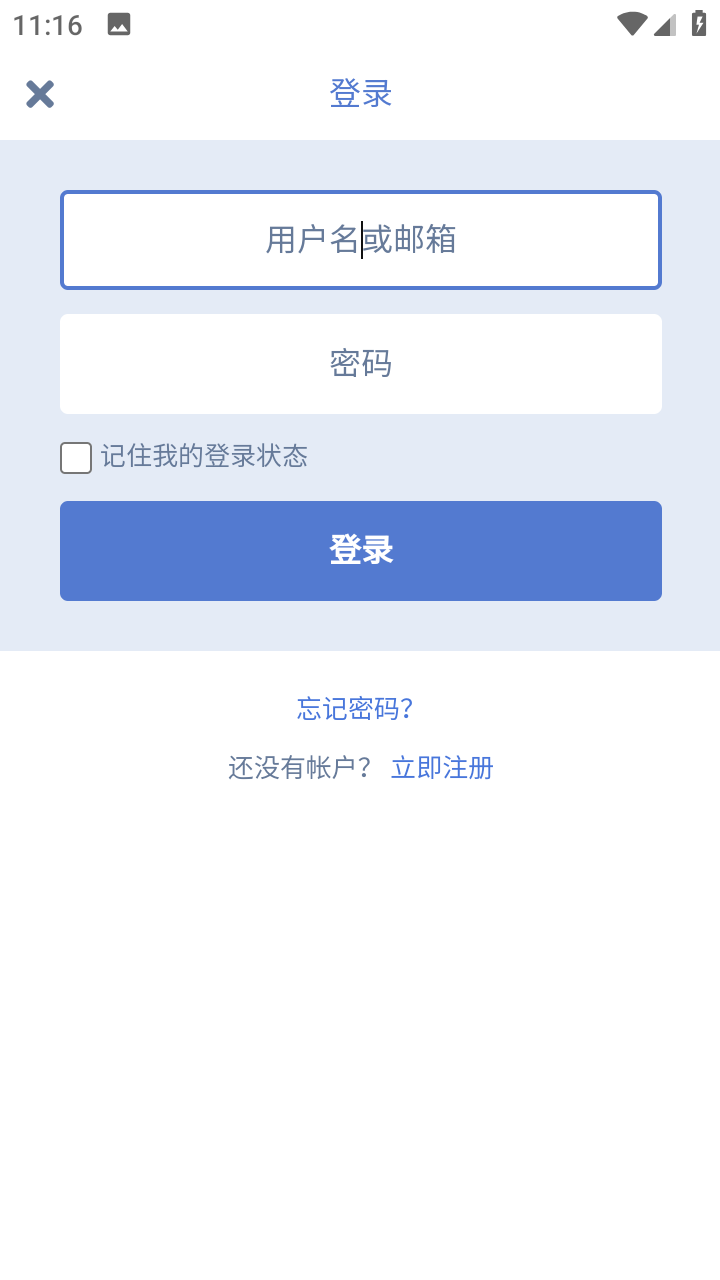Toggle the checkbox next to 记住我的登录状态

point(75,457)
